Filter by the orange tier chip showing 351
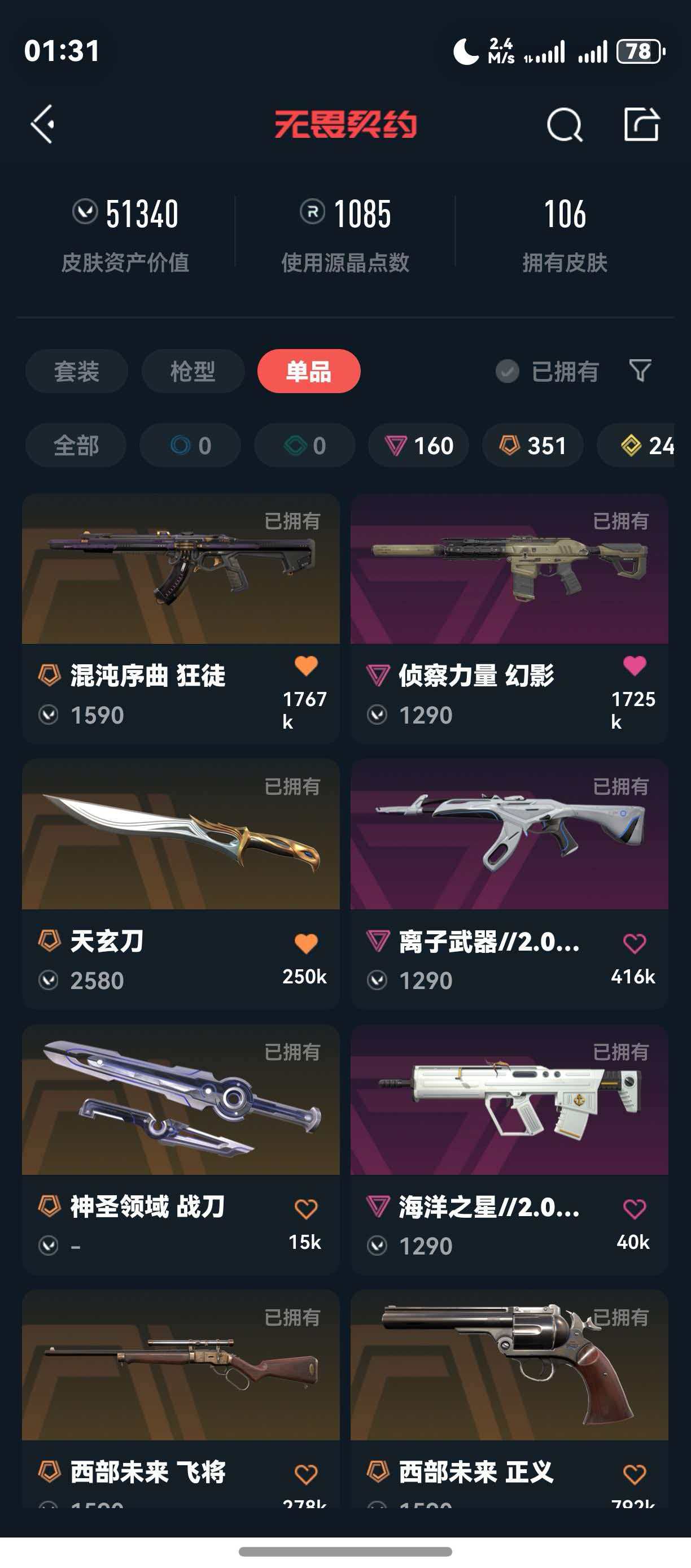The height and width of the screenshot is (1568, 691). point(533,446)
